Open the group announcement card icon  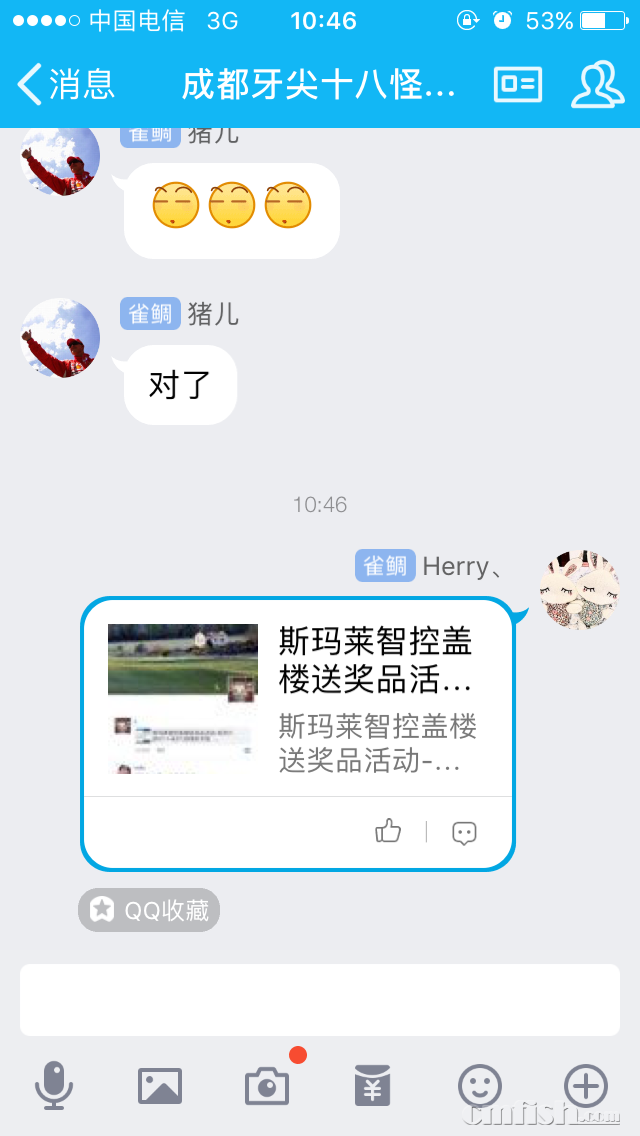[518, 84]
